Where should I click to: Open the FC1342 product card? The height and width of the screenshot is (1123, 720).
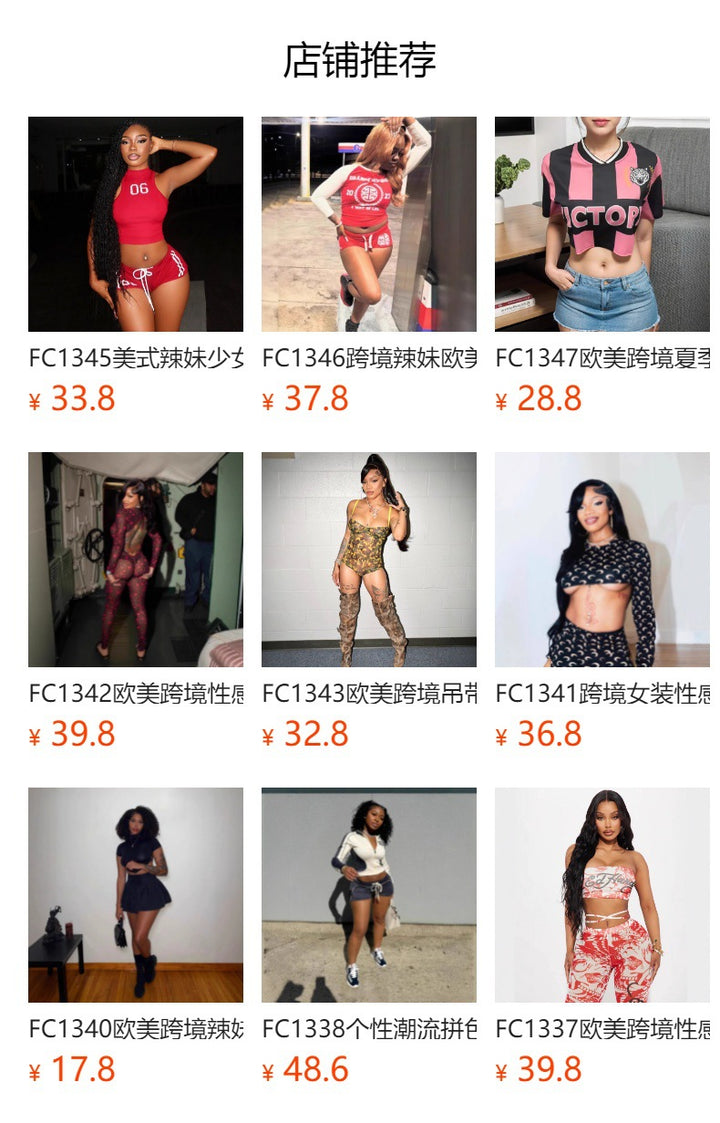click(x=135, y=559)
